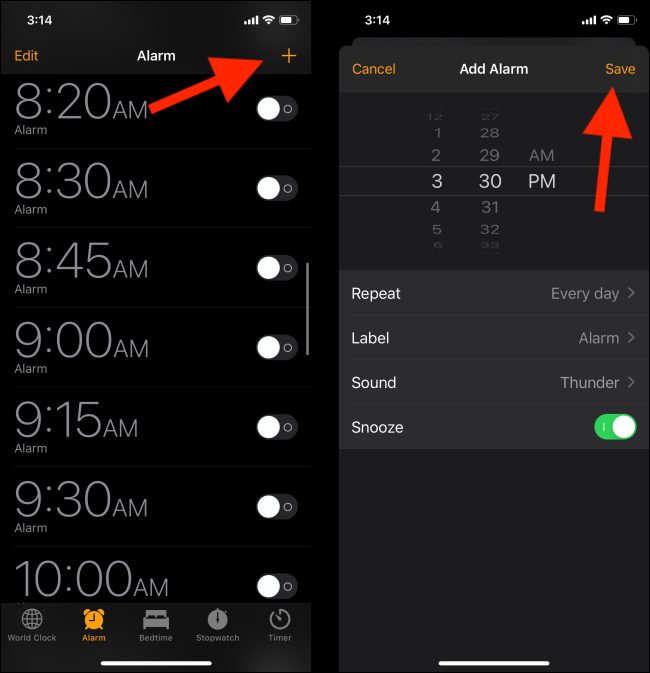Turn on the 8:30 AM alarm
The image size is (650, 673).
tap(276, 188)
